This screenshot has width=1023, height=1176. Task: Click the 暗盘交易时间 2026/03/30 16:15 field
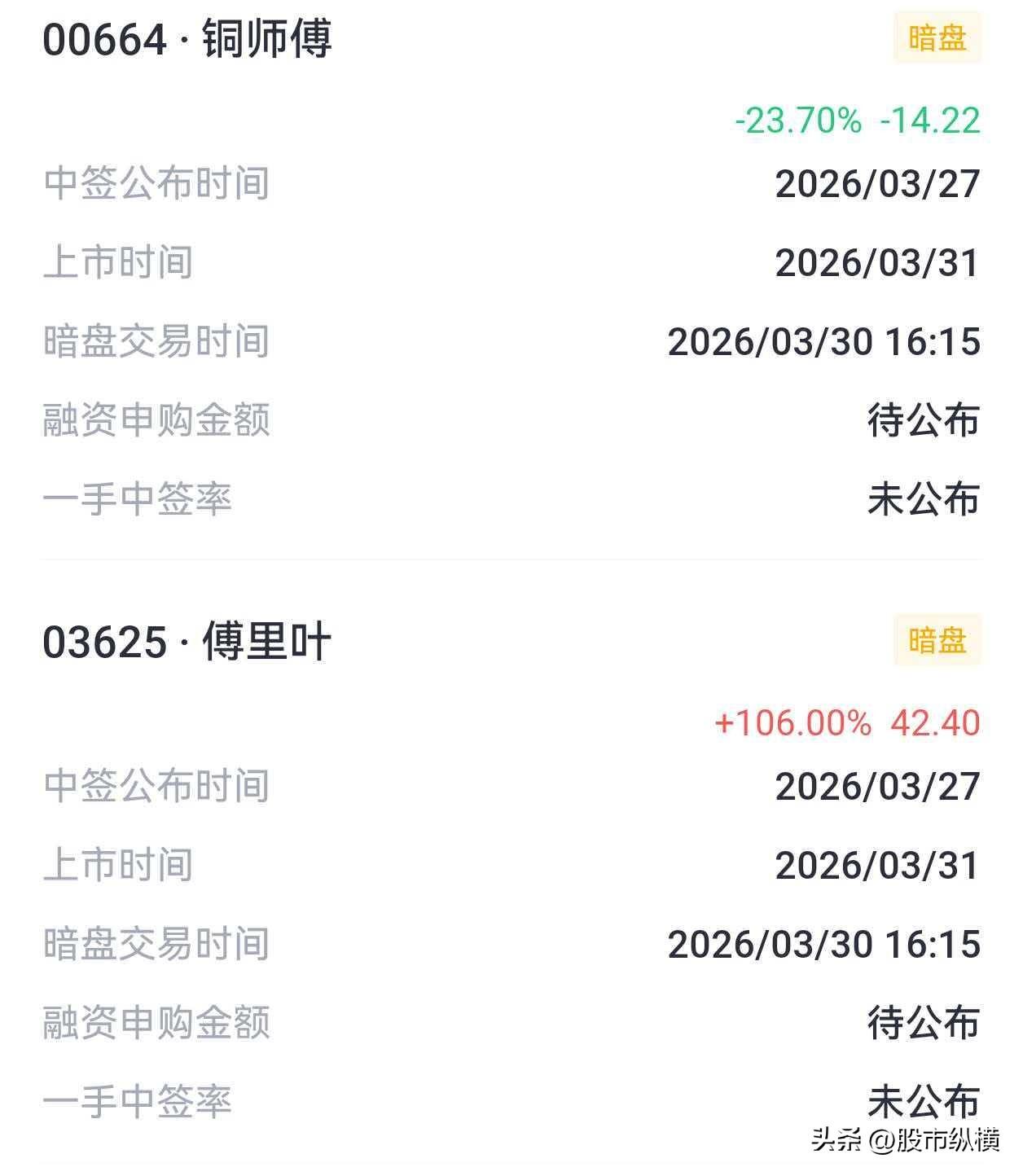(823, 340)
